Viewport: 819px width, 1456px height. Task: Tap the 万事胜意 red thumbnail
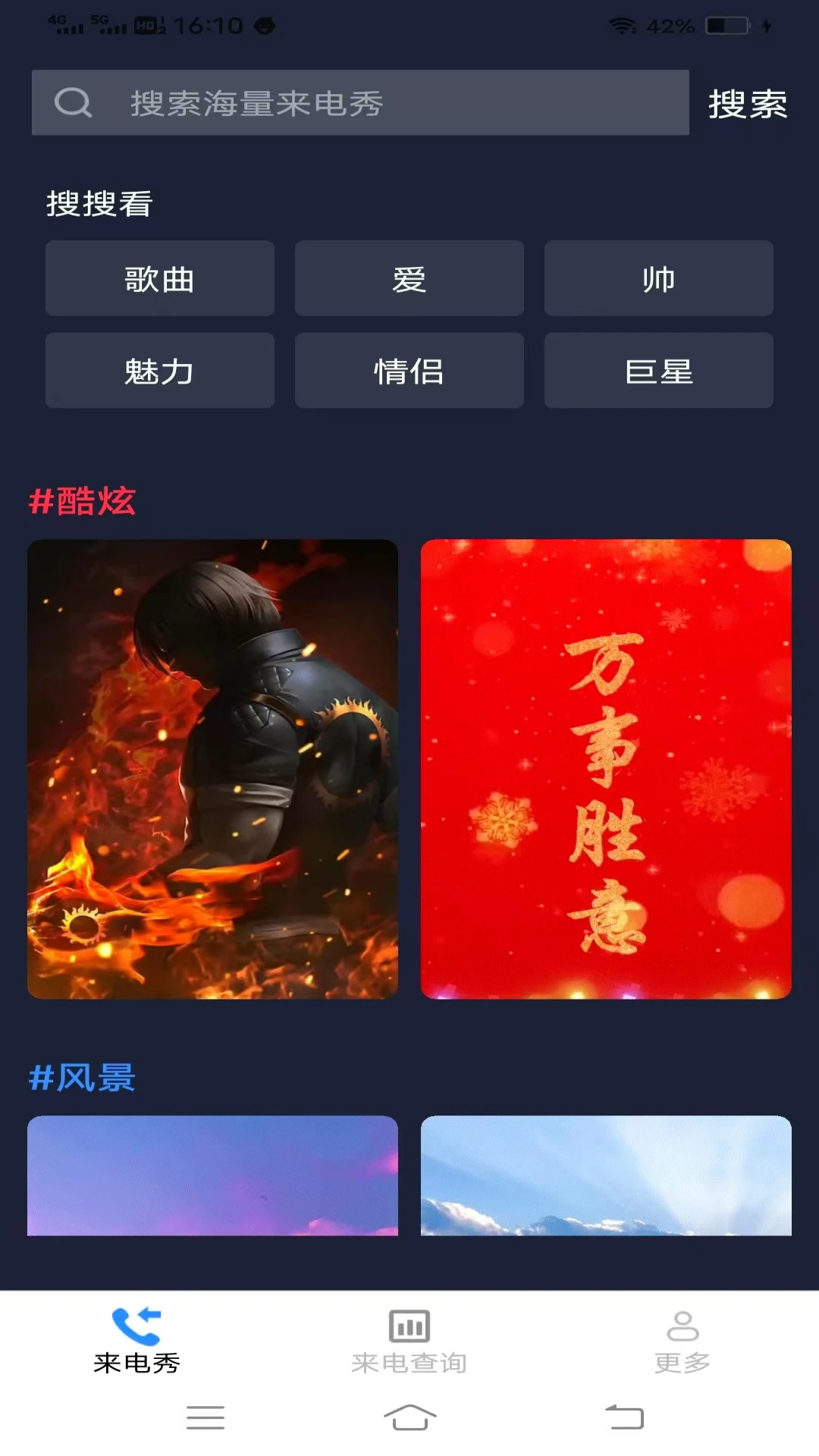[605, 768]
